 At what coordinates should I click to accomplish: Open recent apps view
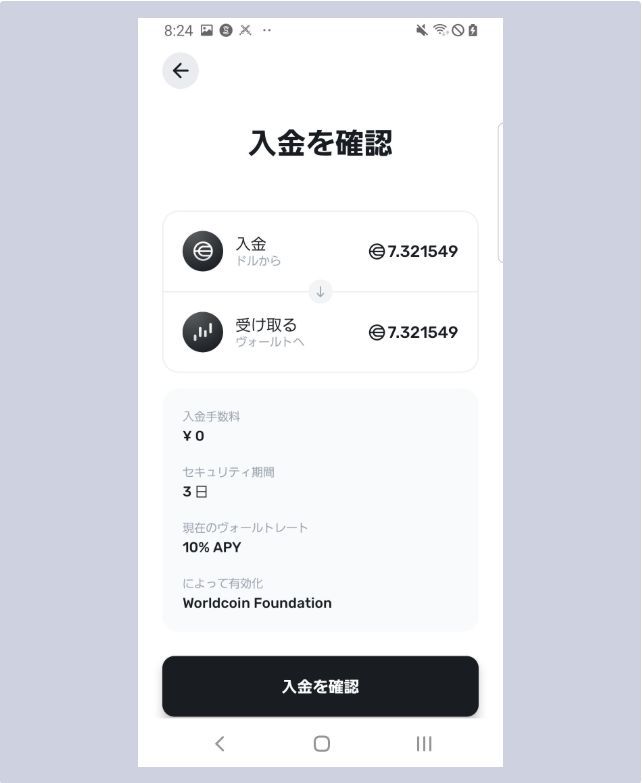tap(424, 743)
